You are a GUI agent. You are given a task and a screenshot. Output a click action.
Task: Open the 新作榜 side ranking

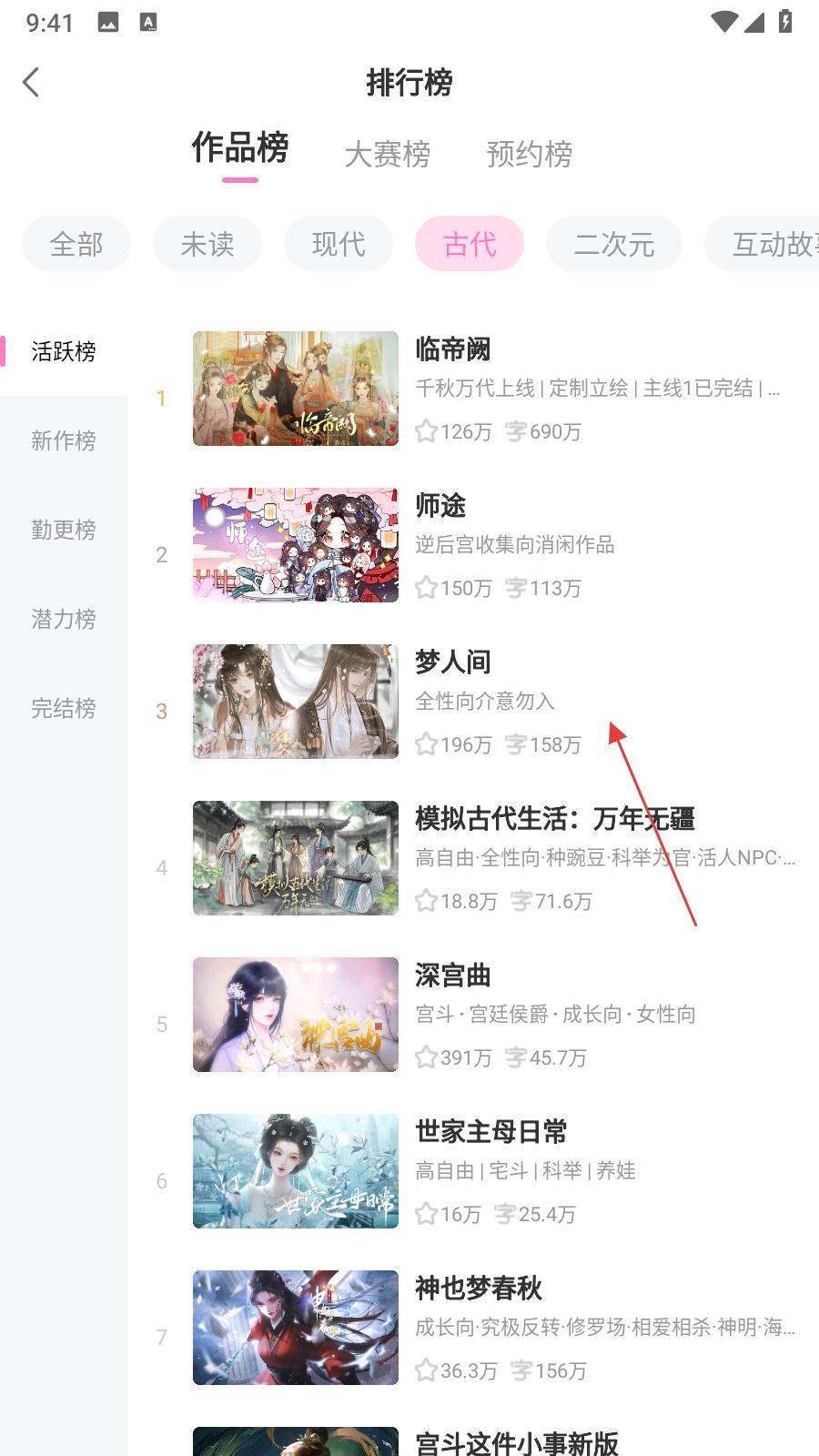coord(64,440)
